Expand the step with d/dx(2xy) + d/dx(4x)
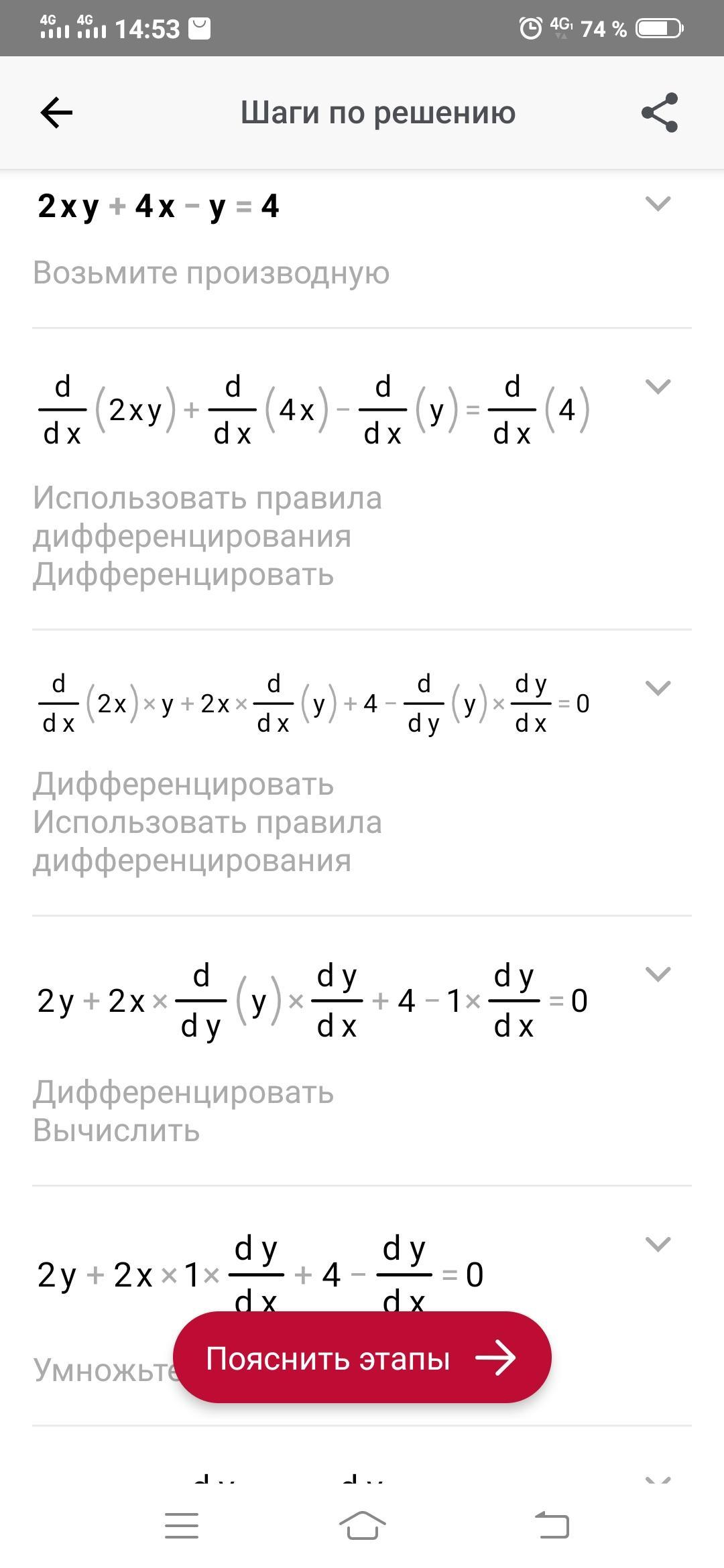 click(x=658, y=387)
